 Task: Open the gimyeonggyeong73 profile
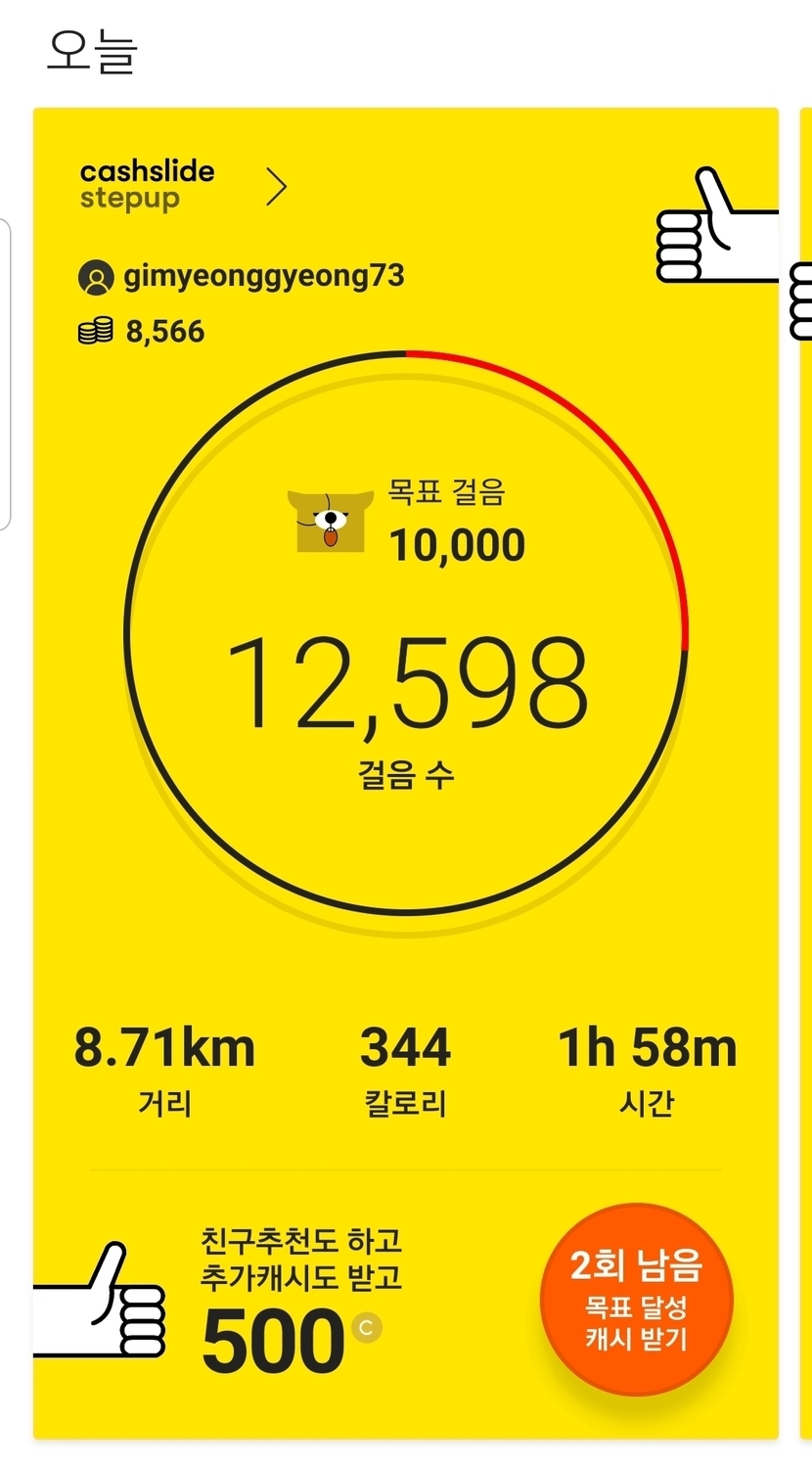[x=241, y=277]
